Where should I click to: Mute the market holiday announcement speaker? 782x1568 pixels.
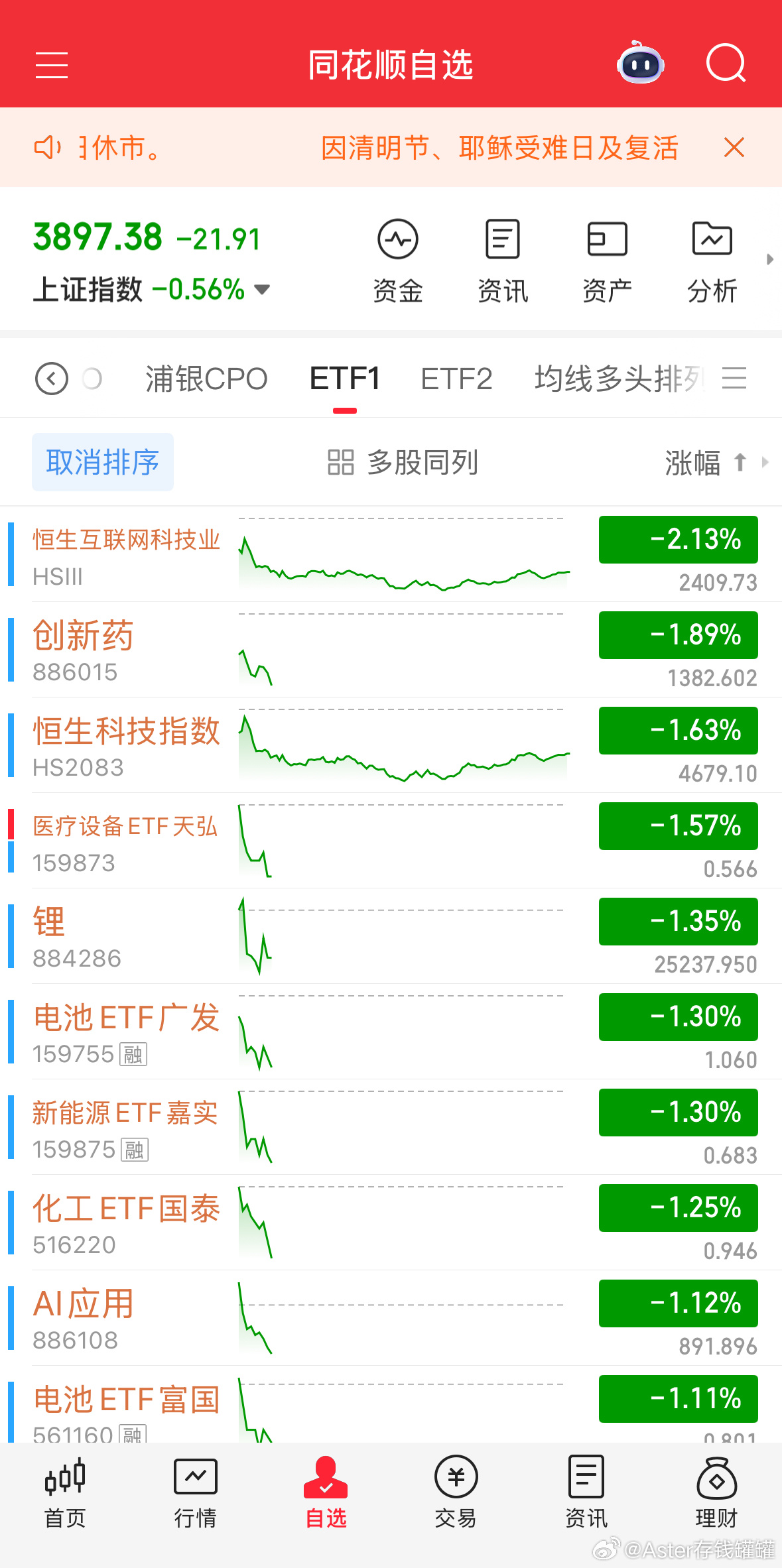pyautogui.click(x=46, y=146)
